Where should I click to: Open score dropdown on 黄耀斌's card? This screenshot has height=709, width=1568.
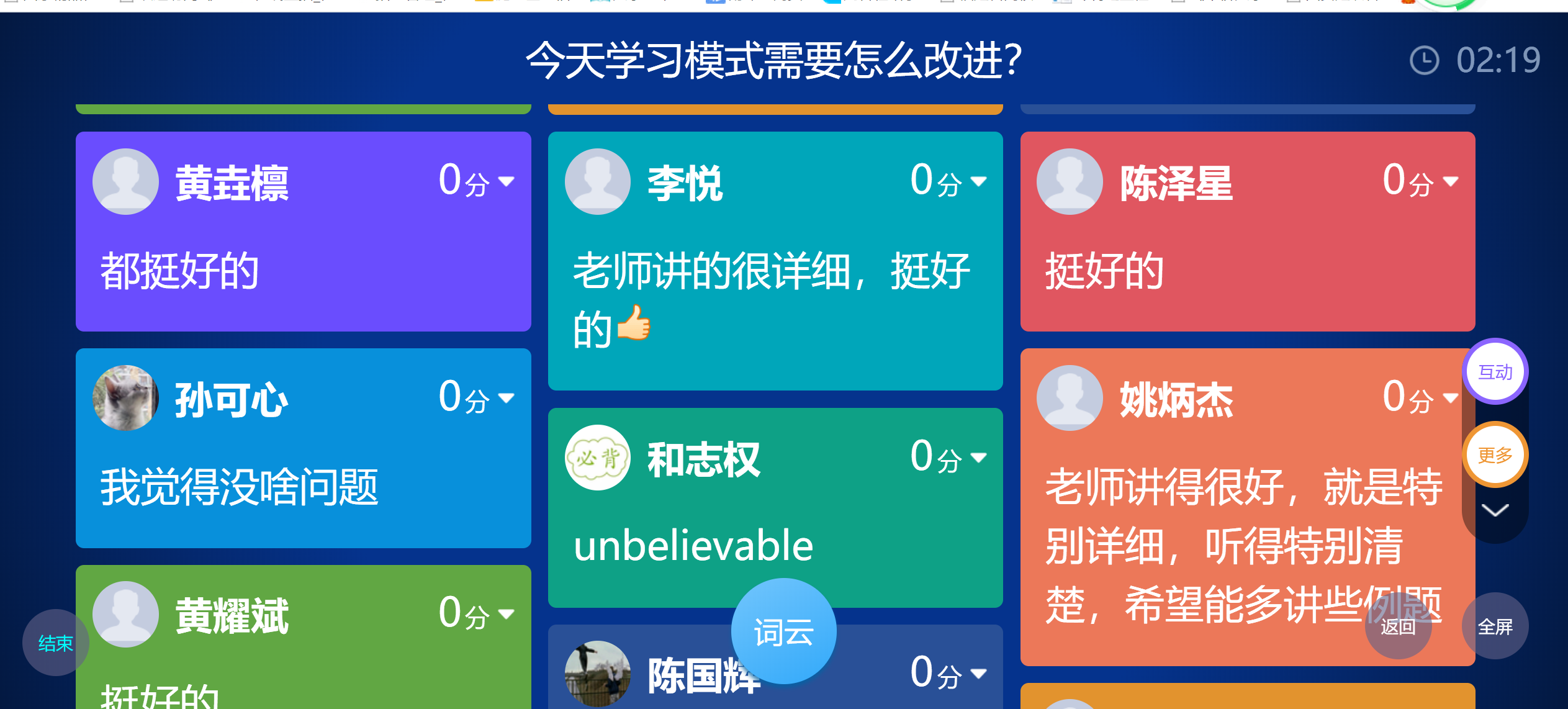coord(506,614)
